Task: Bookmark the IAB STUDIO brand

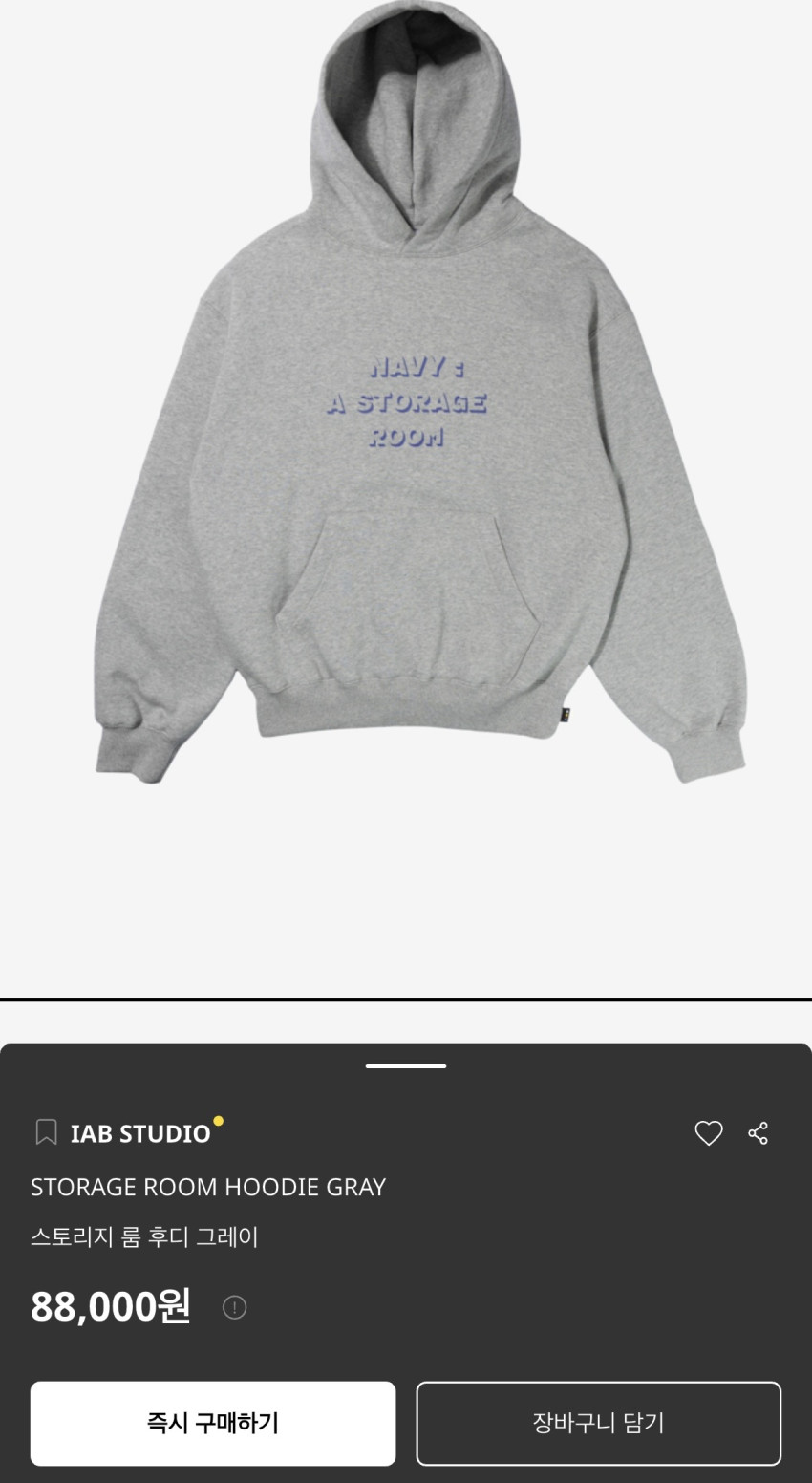Action: pos(46,1133)
